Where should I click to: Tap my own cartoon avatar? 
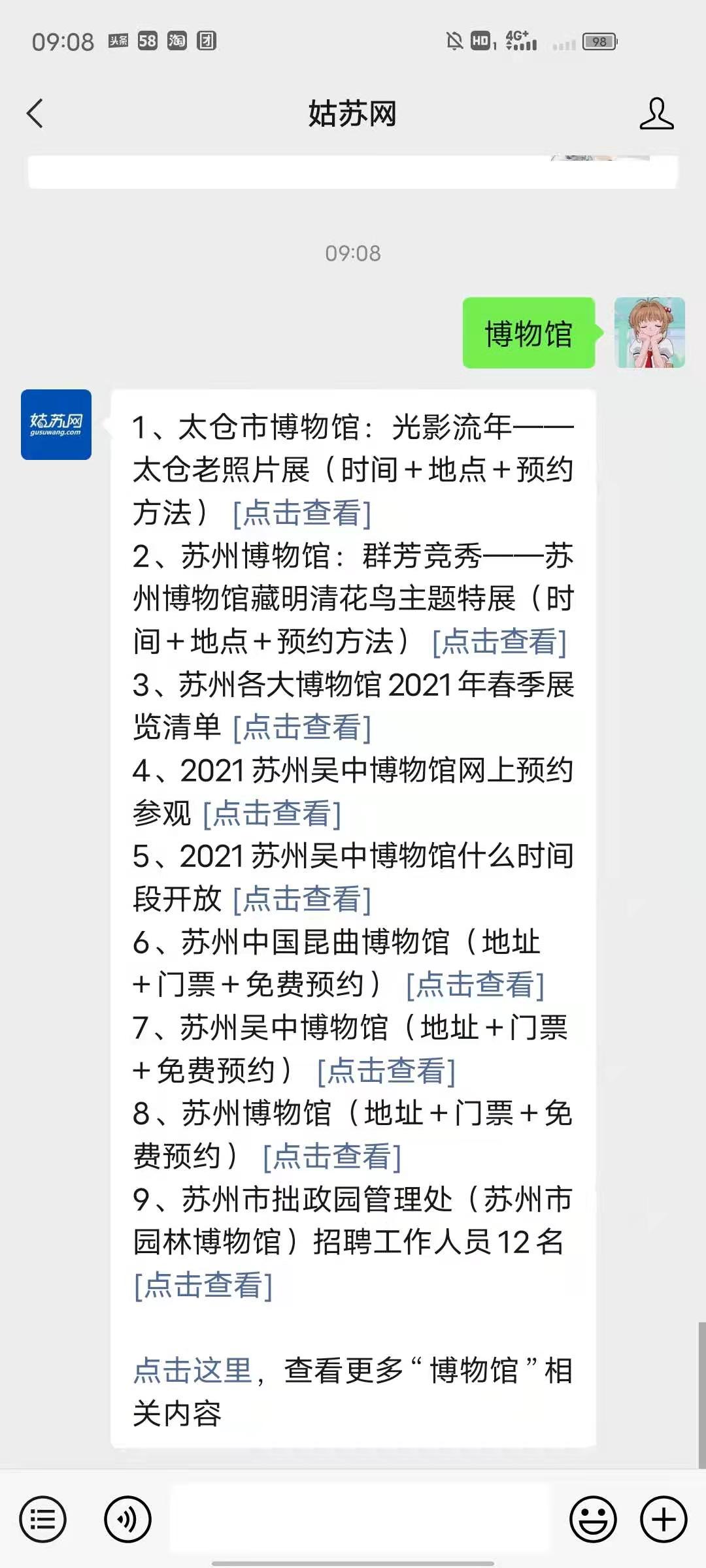tap(649, 333)
